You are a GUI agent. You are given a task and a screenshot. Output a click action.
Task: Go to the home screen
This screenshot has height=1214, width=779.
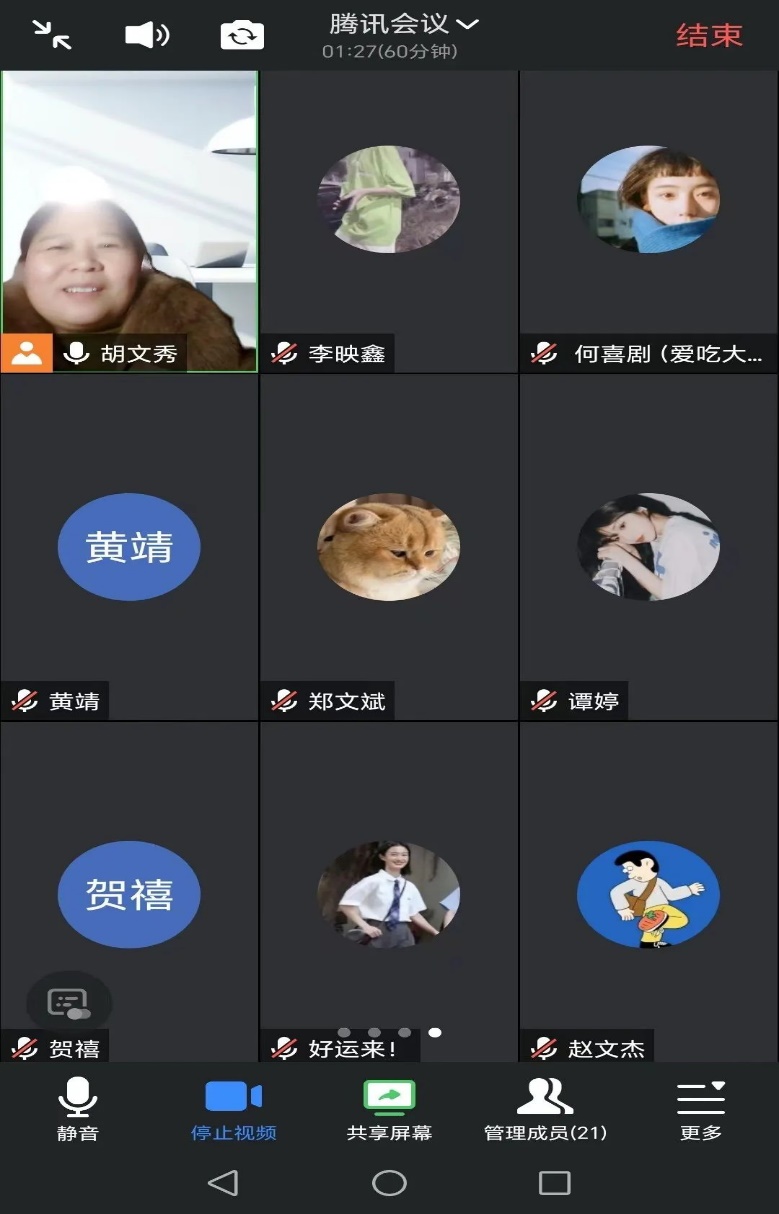[x=389, y=1184]
